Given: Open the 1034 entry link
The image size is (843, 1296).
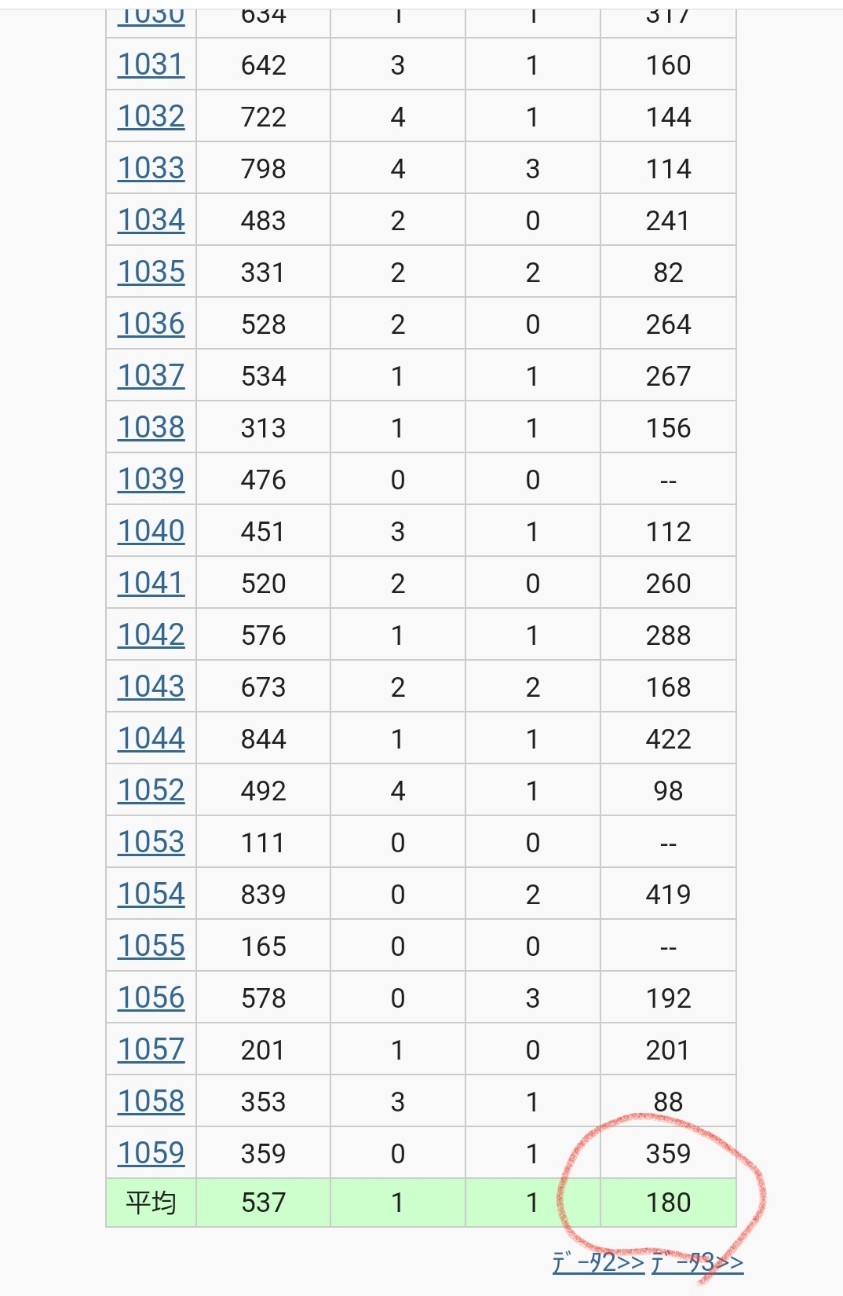Looking at the screenshot, I should [x=151, y=220].
